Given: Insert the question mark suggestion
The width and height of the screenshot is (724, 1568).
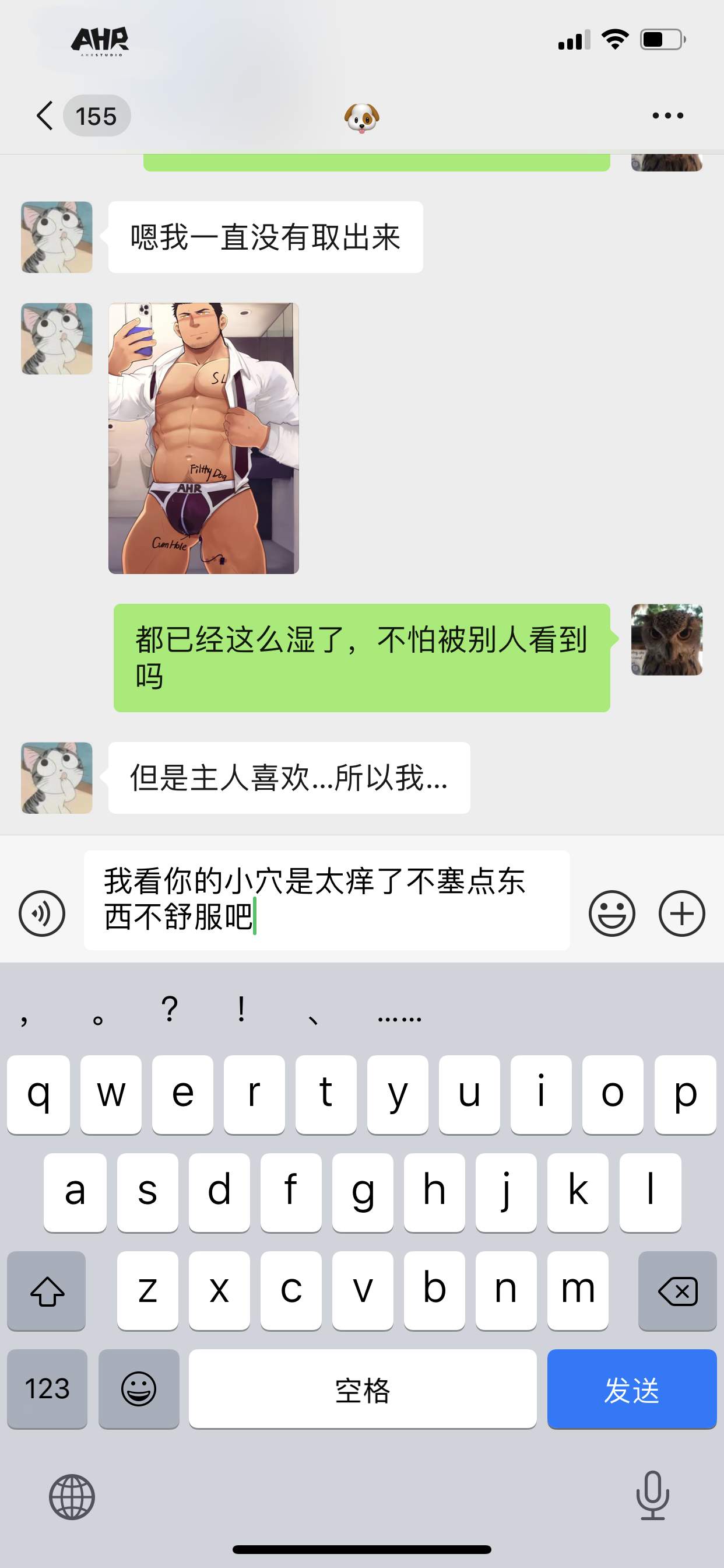Looking at the screenshot, I should [170, 1010].
